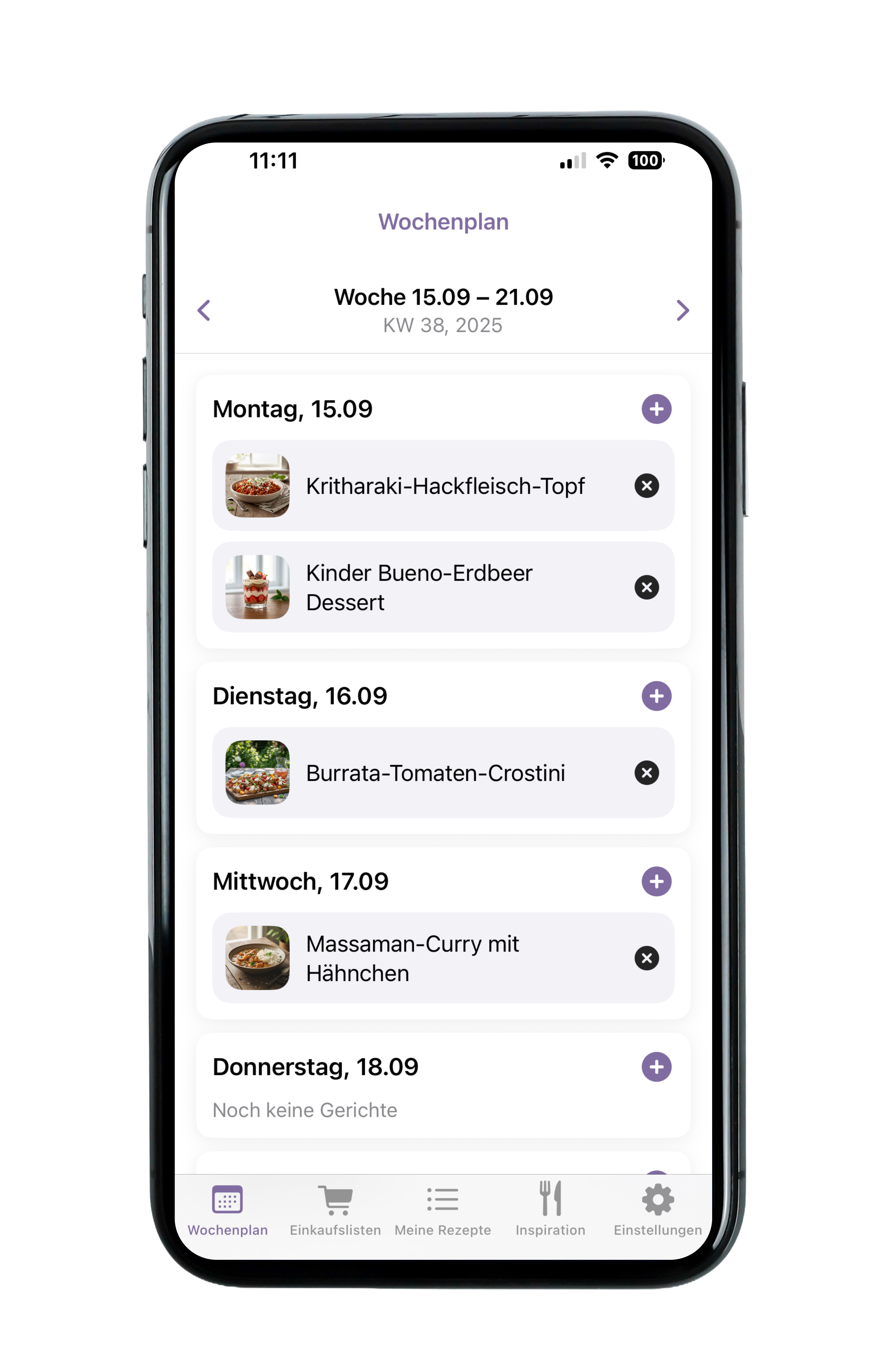Viewport: 890px width, 1372px height.
Task: Add a dish to Donnerstag, 18.09
Action: [656, 1066]
